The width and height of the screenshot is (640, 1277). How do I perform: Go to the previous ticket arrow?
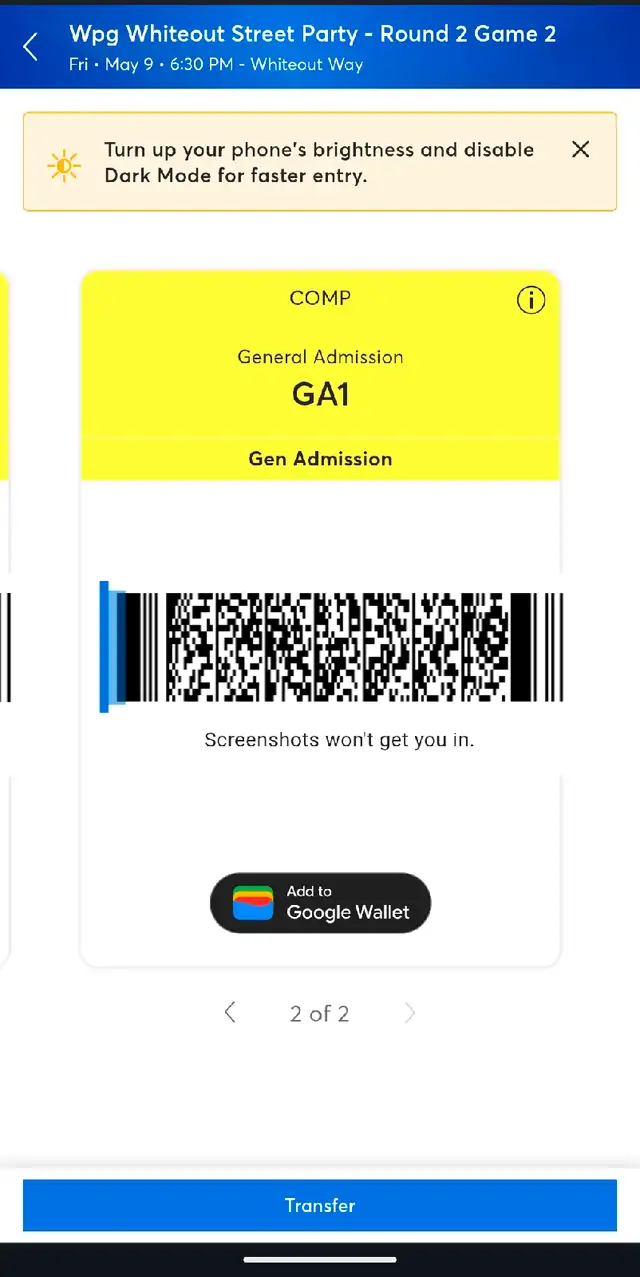click(230, 1013)
